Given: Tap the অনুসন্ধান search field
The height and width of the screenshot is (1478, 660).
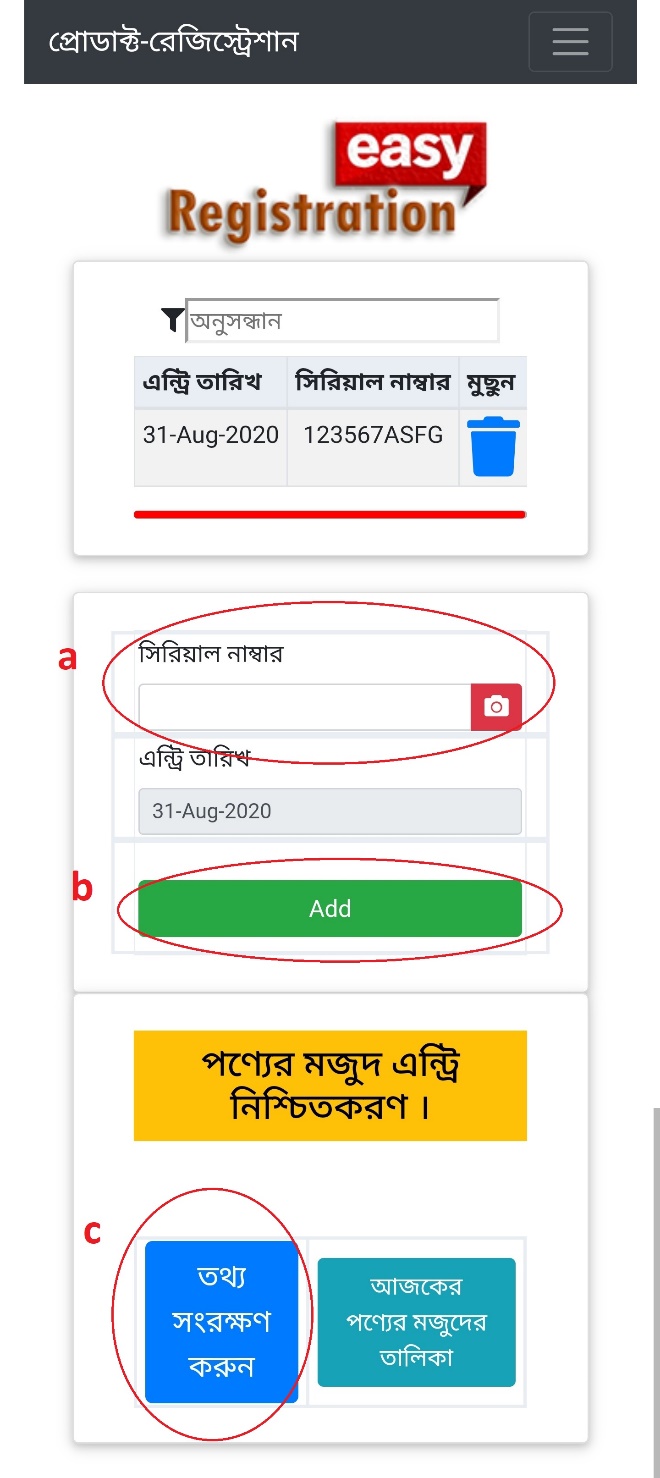Looking at the screenshot, I should pyautogui.click(x=342, y=321).
